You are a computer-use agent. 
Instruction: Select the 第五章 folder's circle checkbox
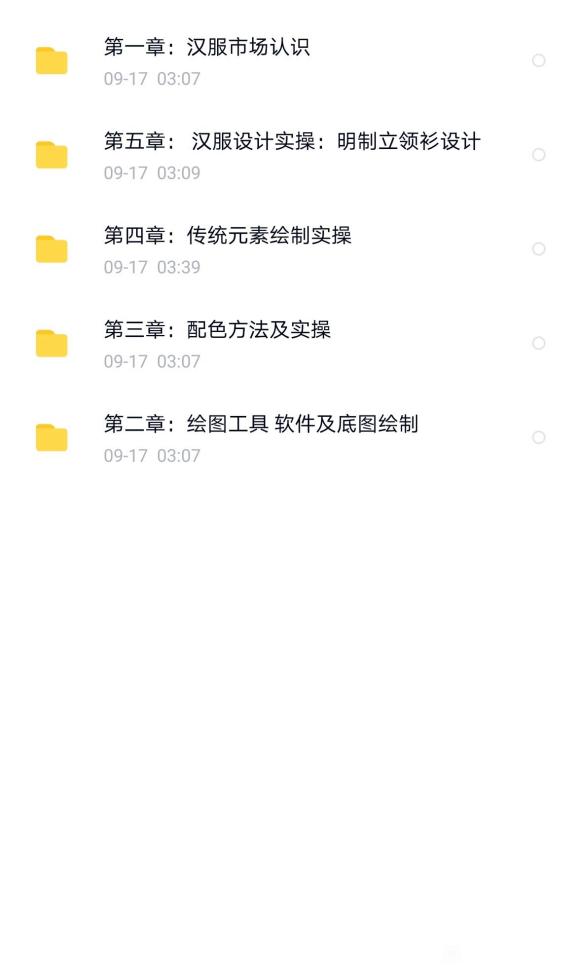(539, 155)
